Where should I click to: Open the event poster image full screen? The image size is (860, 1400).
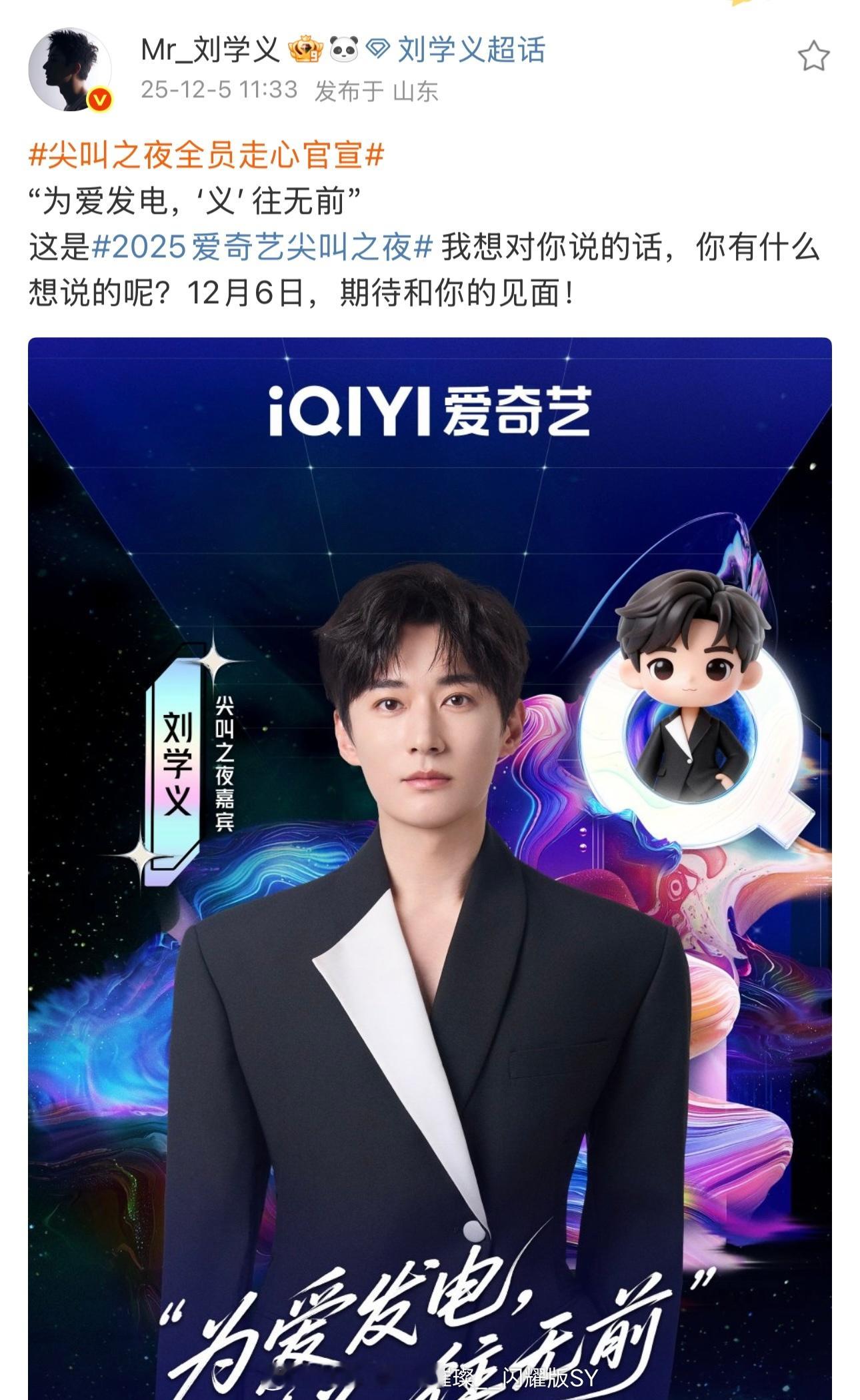430,866
